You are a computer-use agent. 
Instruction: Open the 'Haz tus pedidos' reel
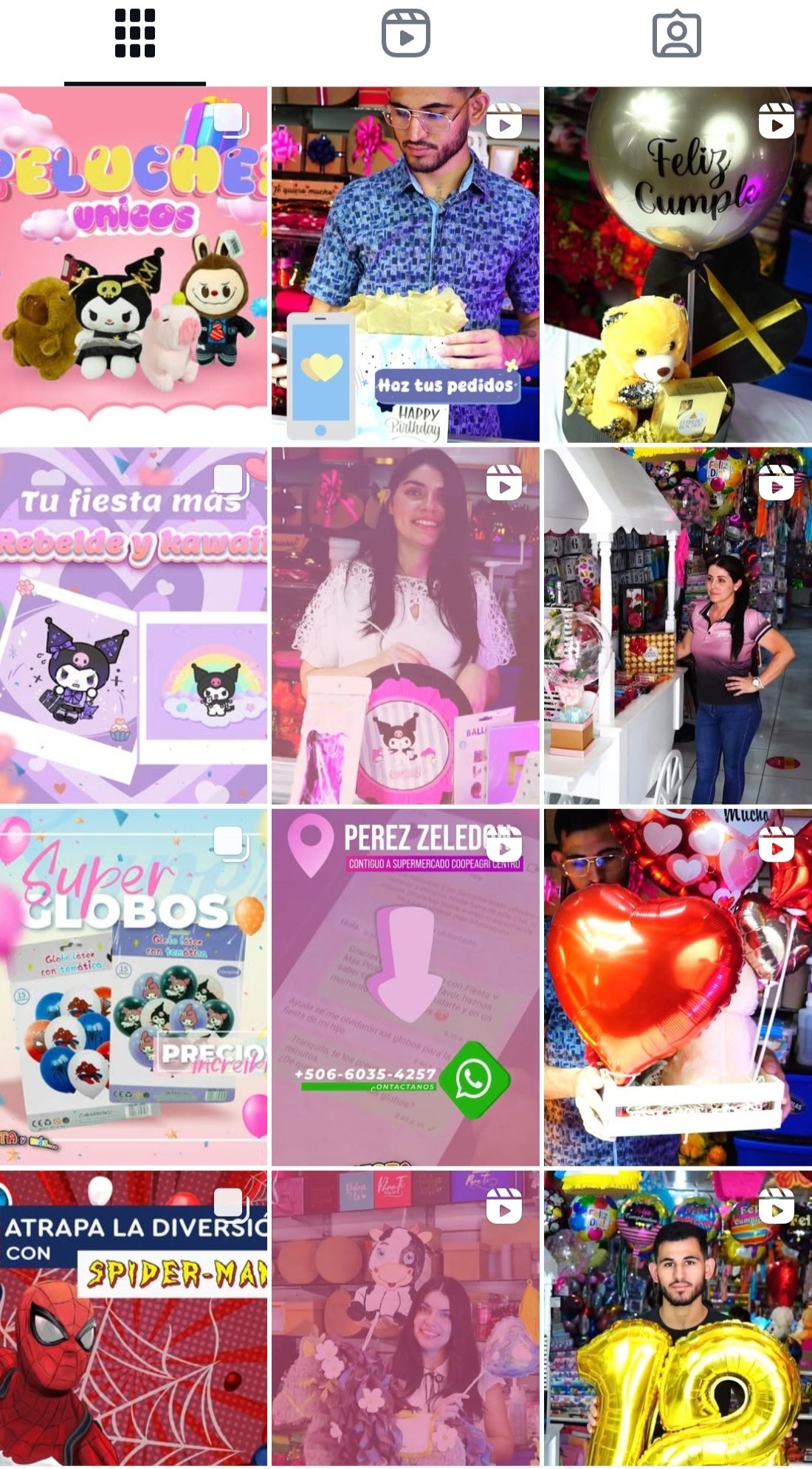pos(405,266)
